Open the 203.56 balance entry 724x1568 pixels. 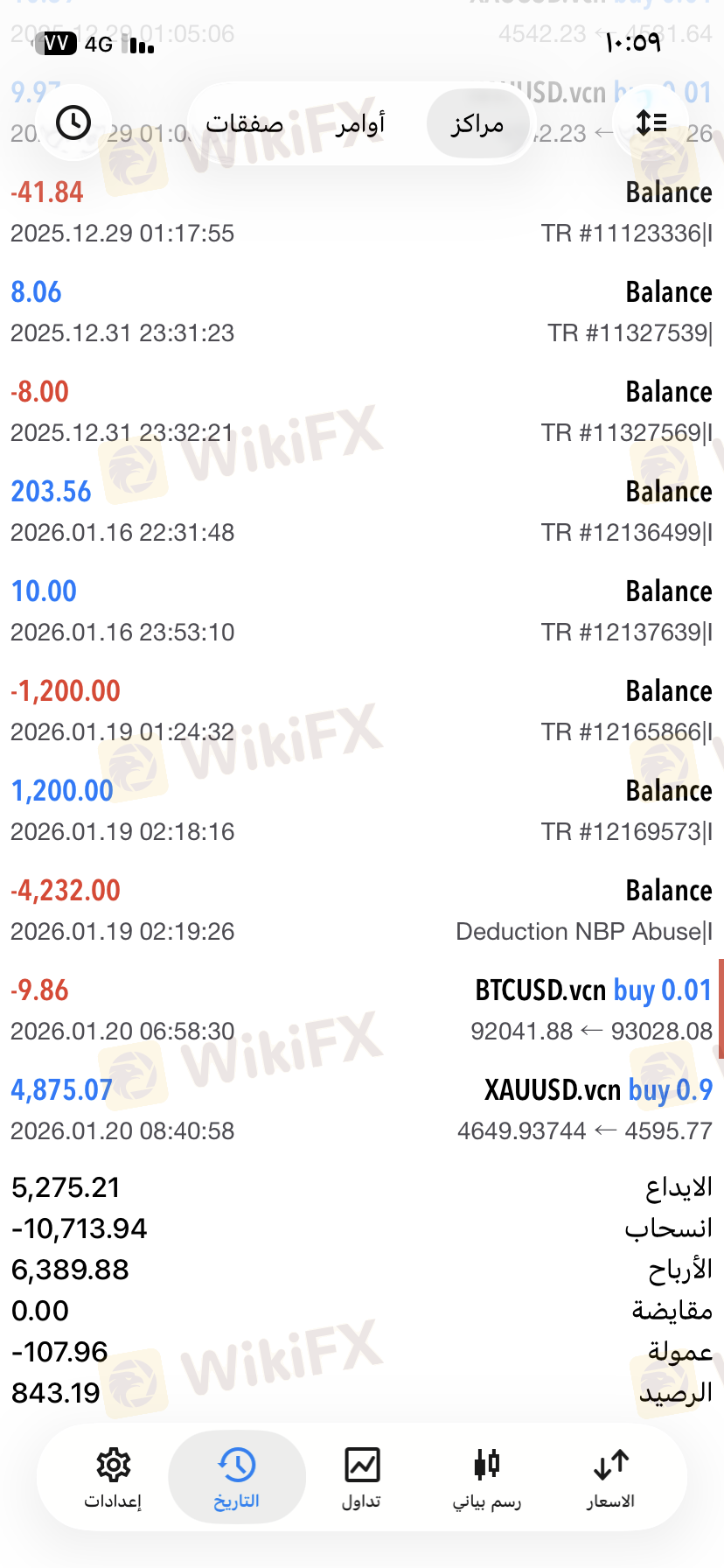click(362, 510)
